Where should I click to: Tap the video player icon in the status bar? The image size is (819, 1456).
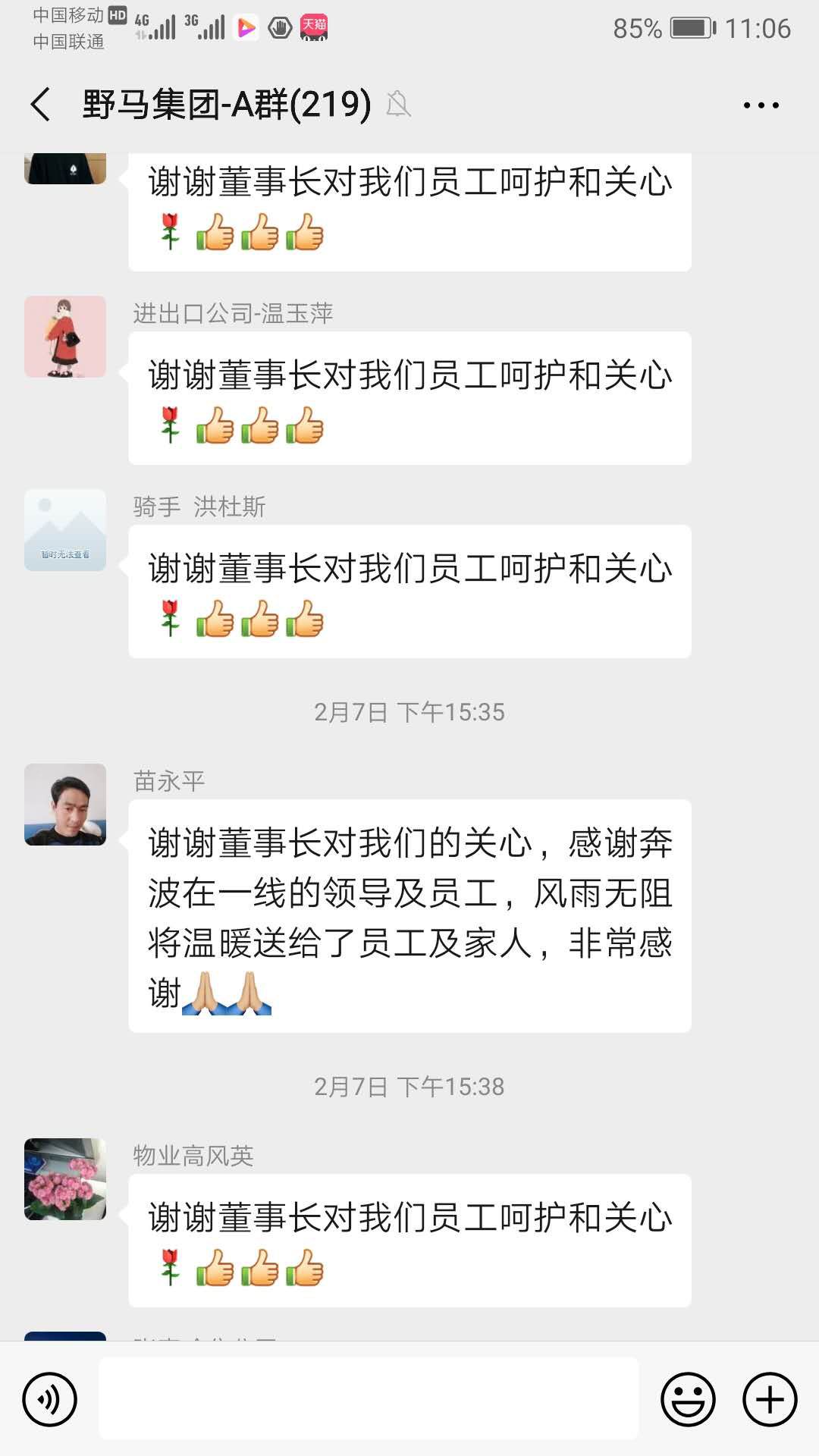pos(246,27)
